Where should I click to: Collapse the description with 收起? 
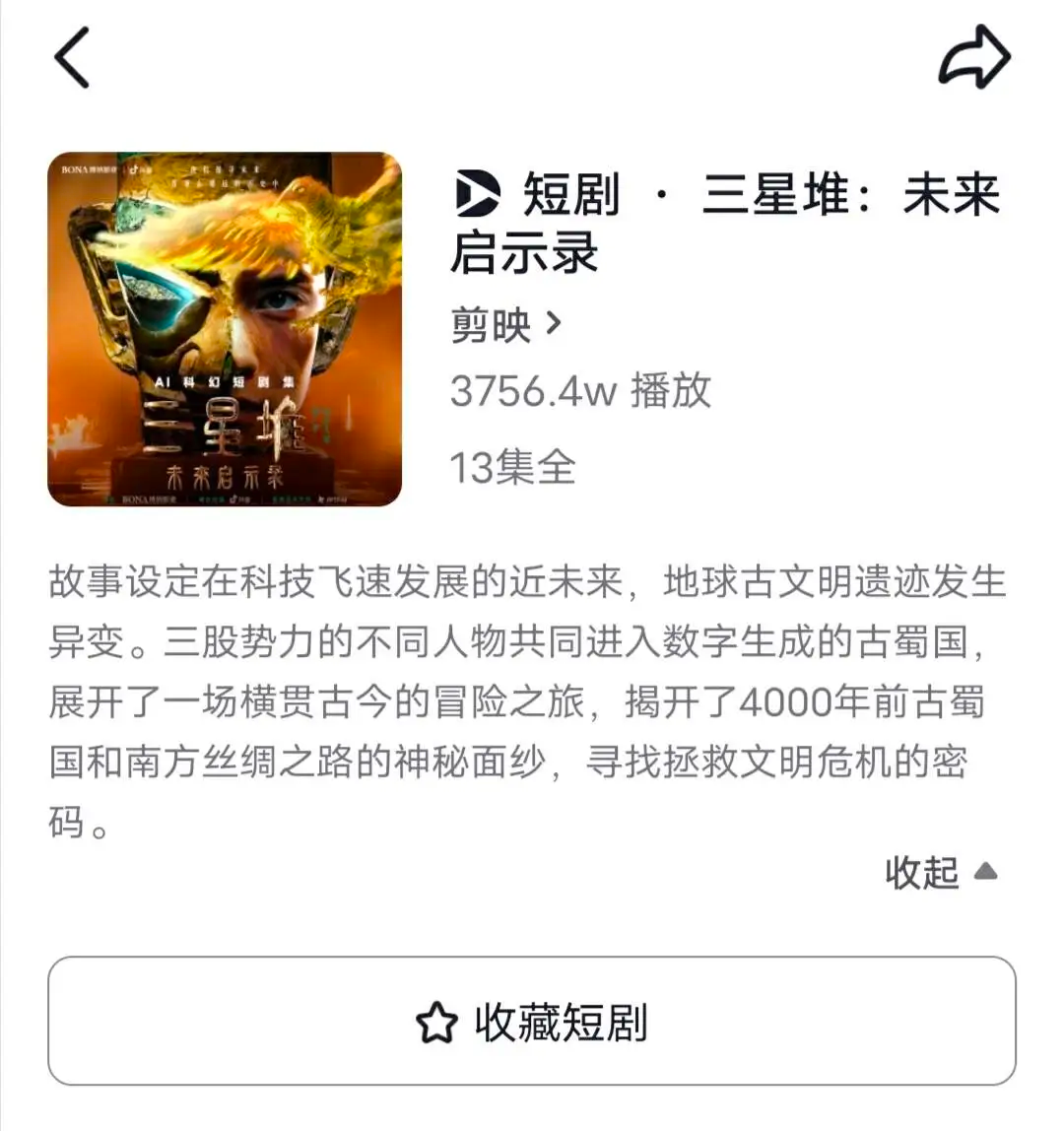click(x=940, y=872)
